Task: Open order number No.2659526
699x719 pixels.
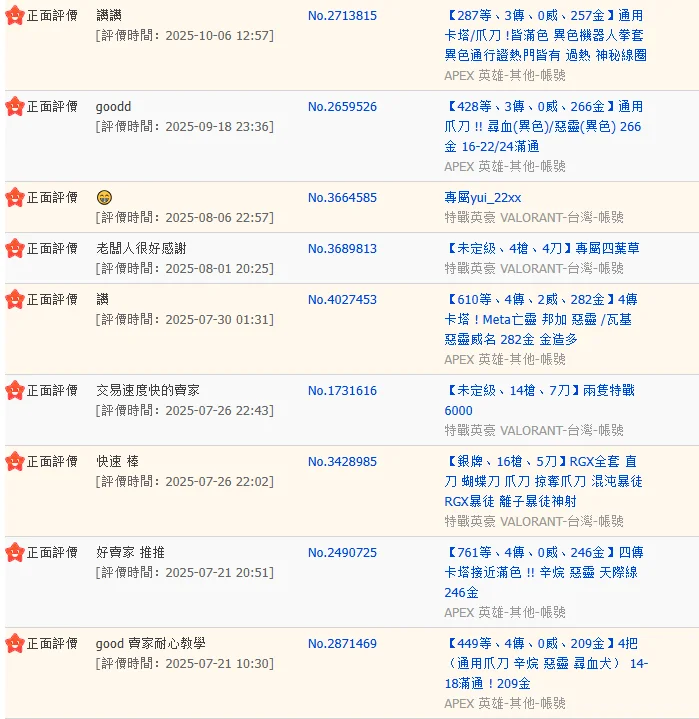Action: 342,107
